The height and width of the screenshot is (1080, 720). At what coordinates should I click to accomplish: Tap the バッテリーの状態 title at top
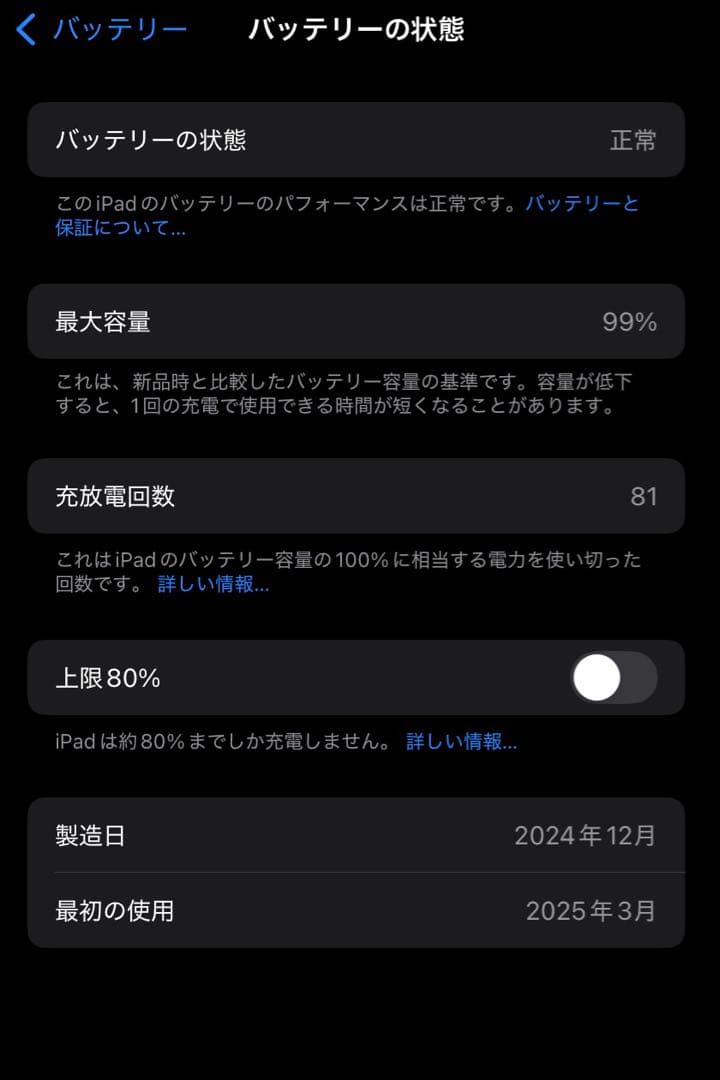(360, 28)
